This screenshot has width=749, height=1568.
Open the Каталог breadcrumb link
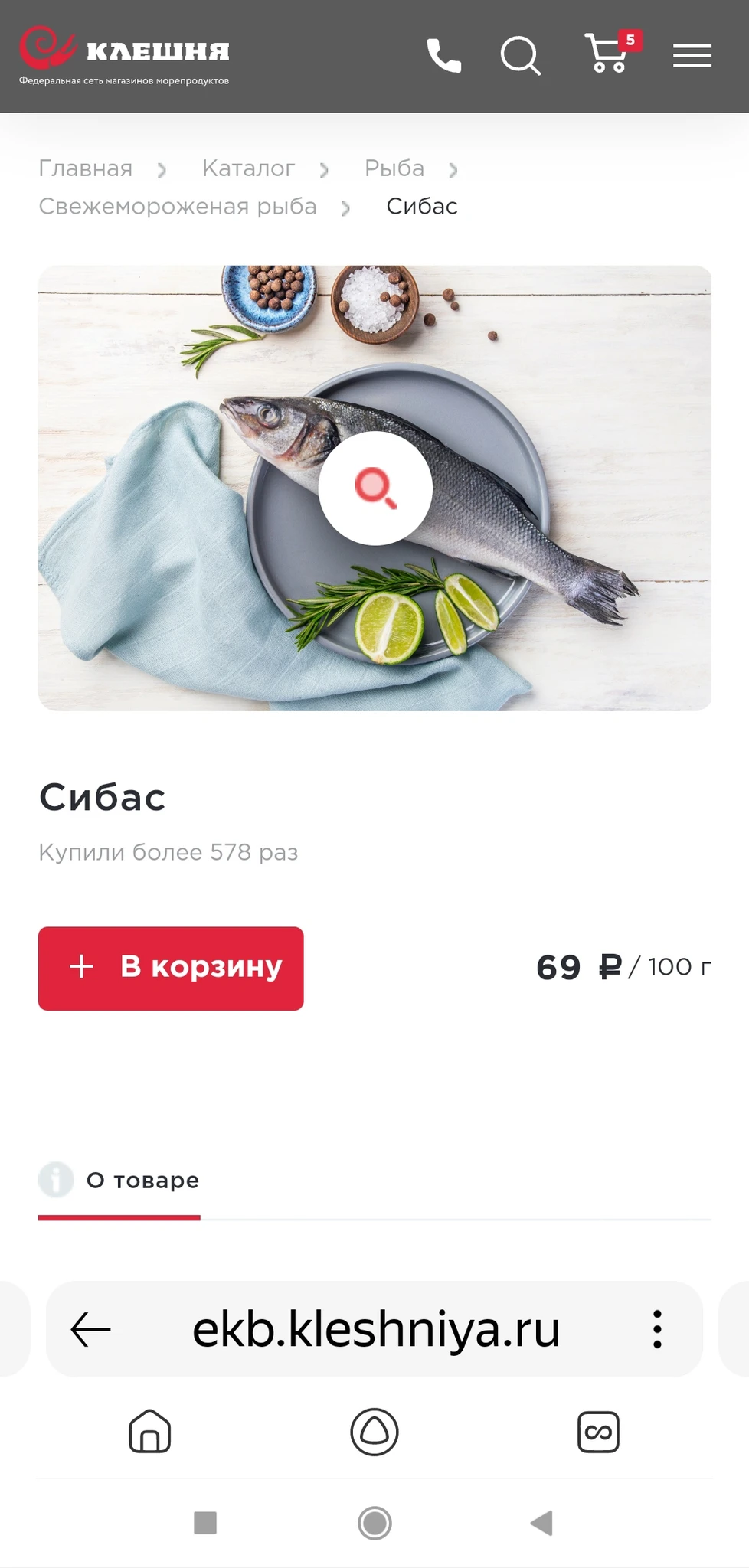[248, 168]
